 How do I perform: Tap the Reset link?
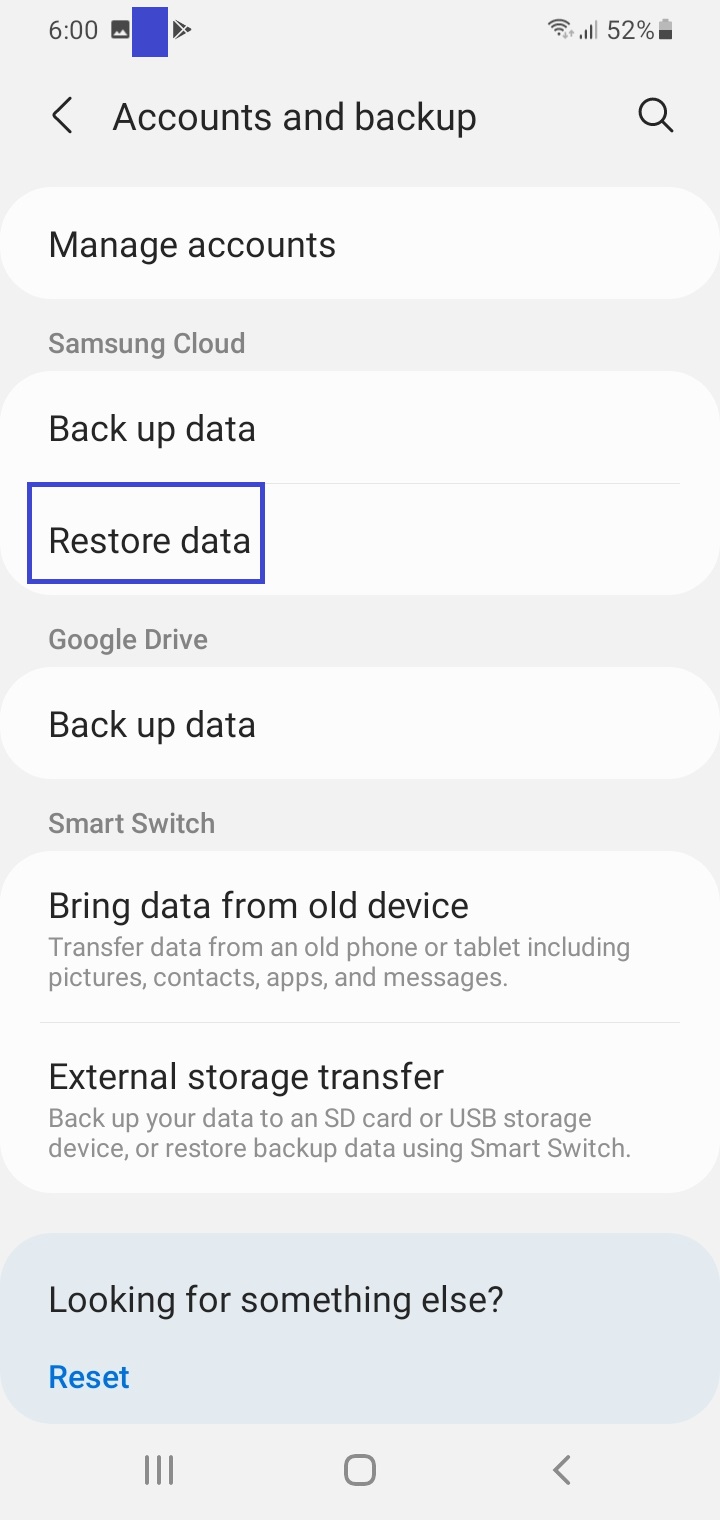point(89,1377)
